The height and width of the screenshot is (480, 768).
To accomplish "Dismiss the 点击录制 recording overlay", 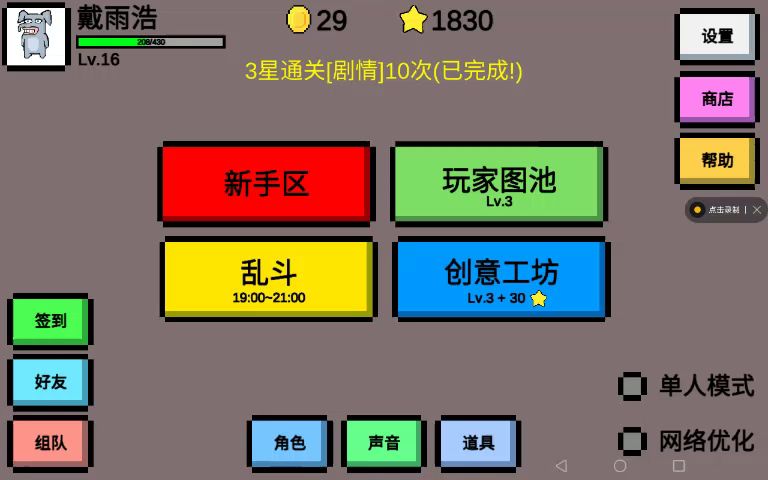I will tap(757, 210).
